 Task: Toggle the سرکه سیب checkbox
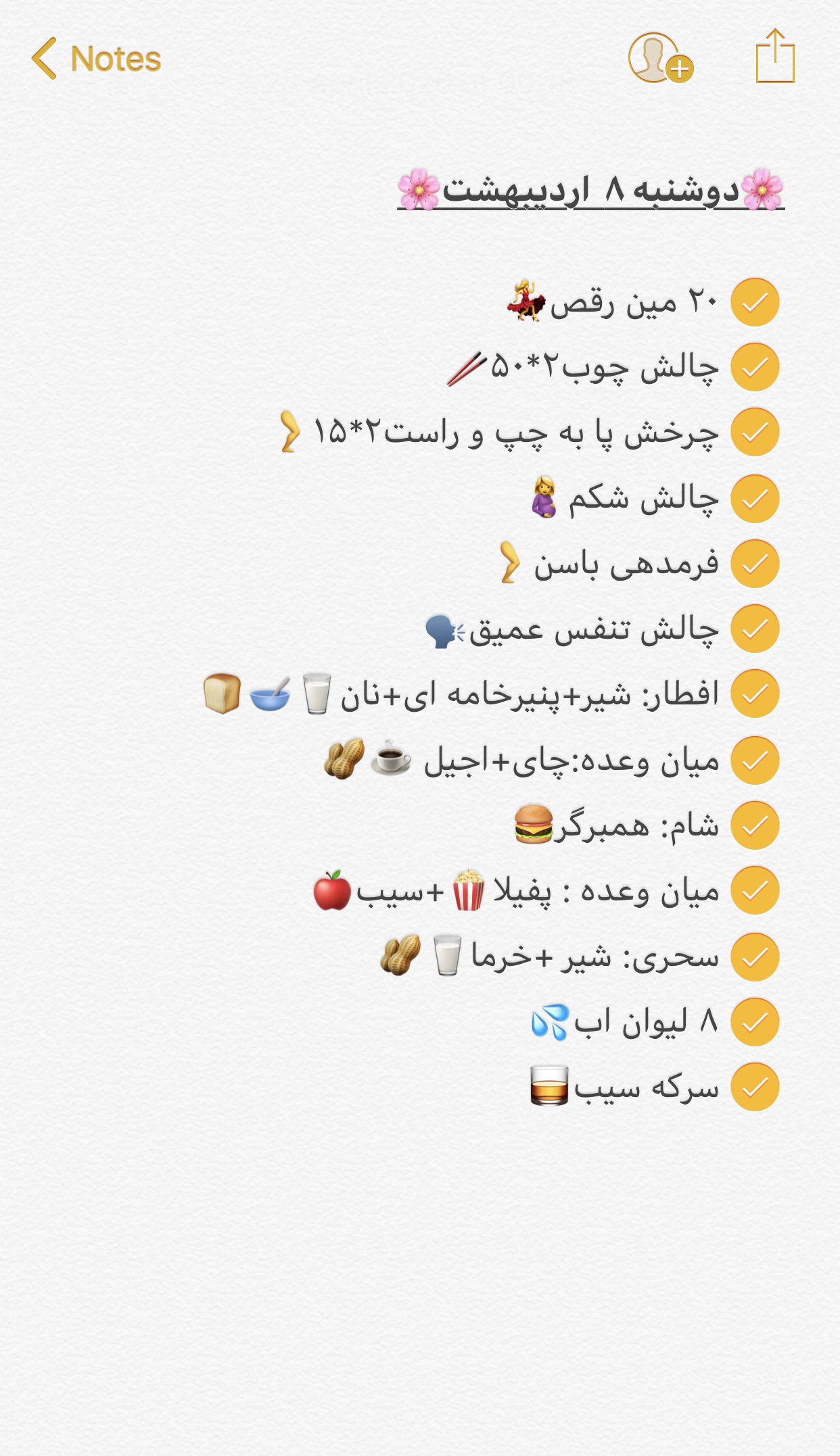pos(755,1087)
